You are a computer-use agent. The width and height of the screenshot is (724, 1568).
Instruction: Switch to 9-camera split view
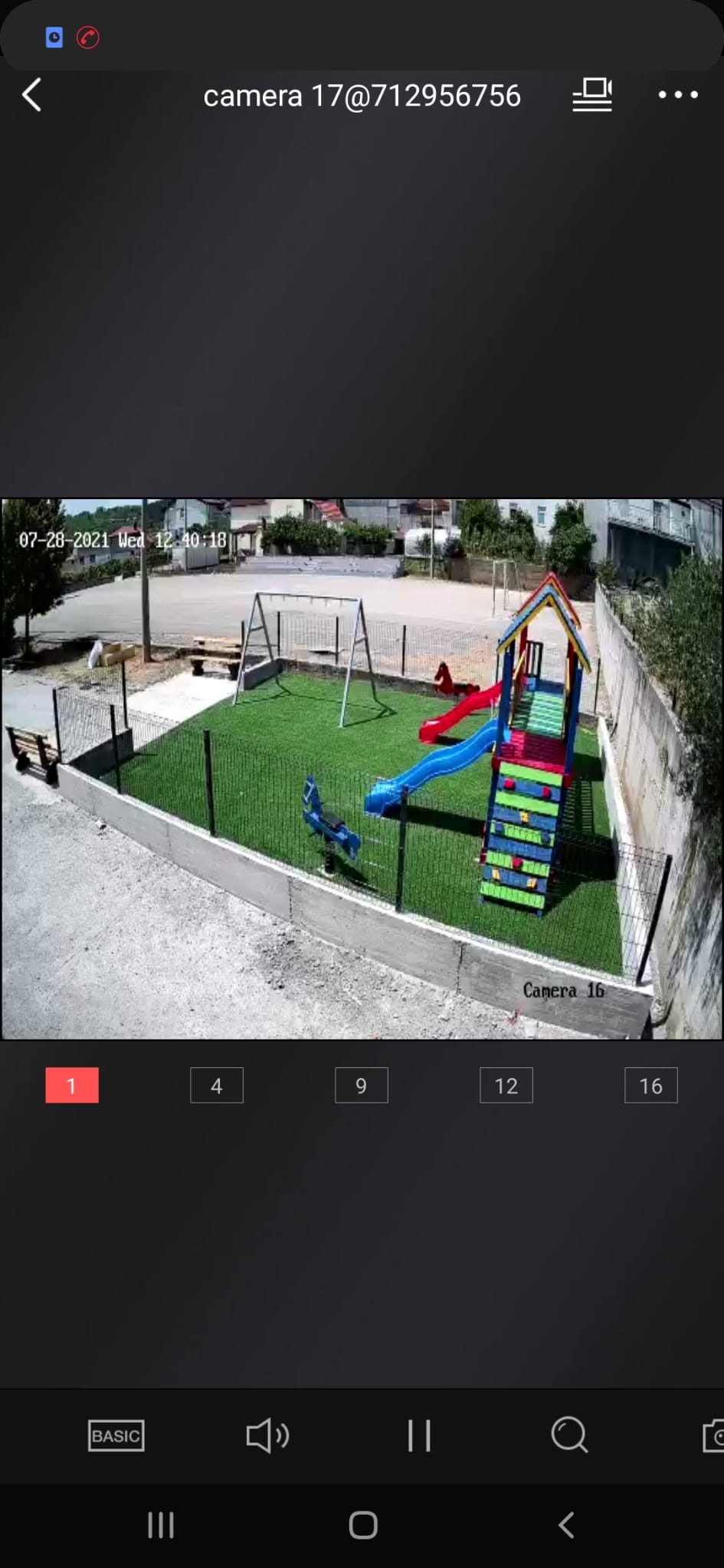tap(362, 1085)
